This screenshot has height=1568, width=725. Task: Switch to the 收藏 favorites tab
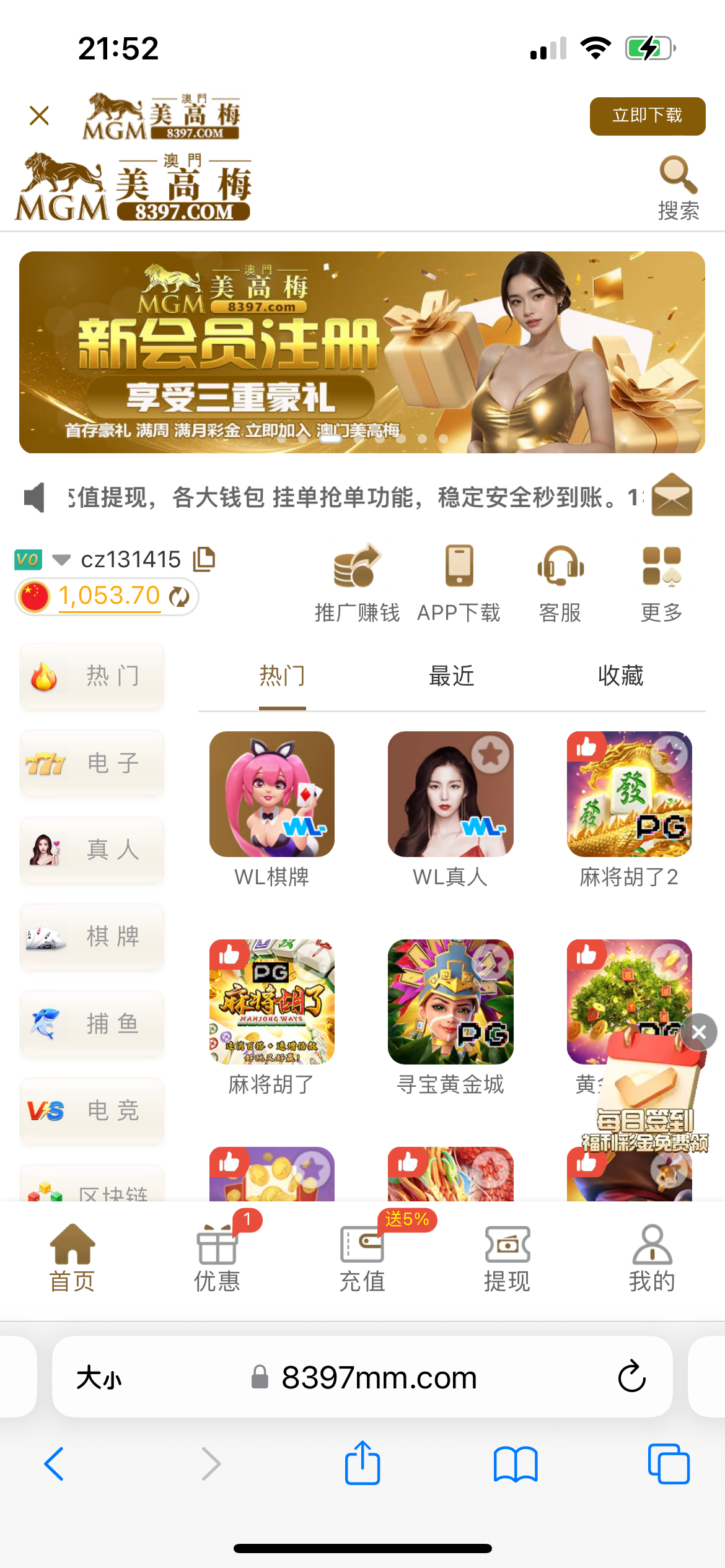[620, 676]
